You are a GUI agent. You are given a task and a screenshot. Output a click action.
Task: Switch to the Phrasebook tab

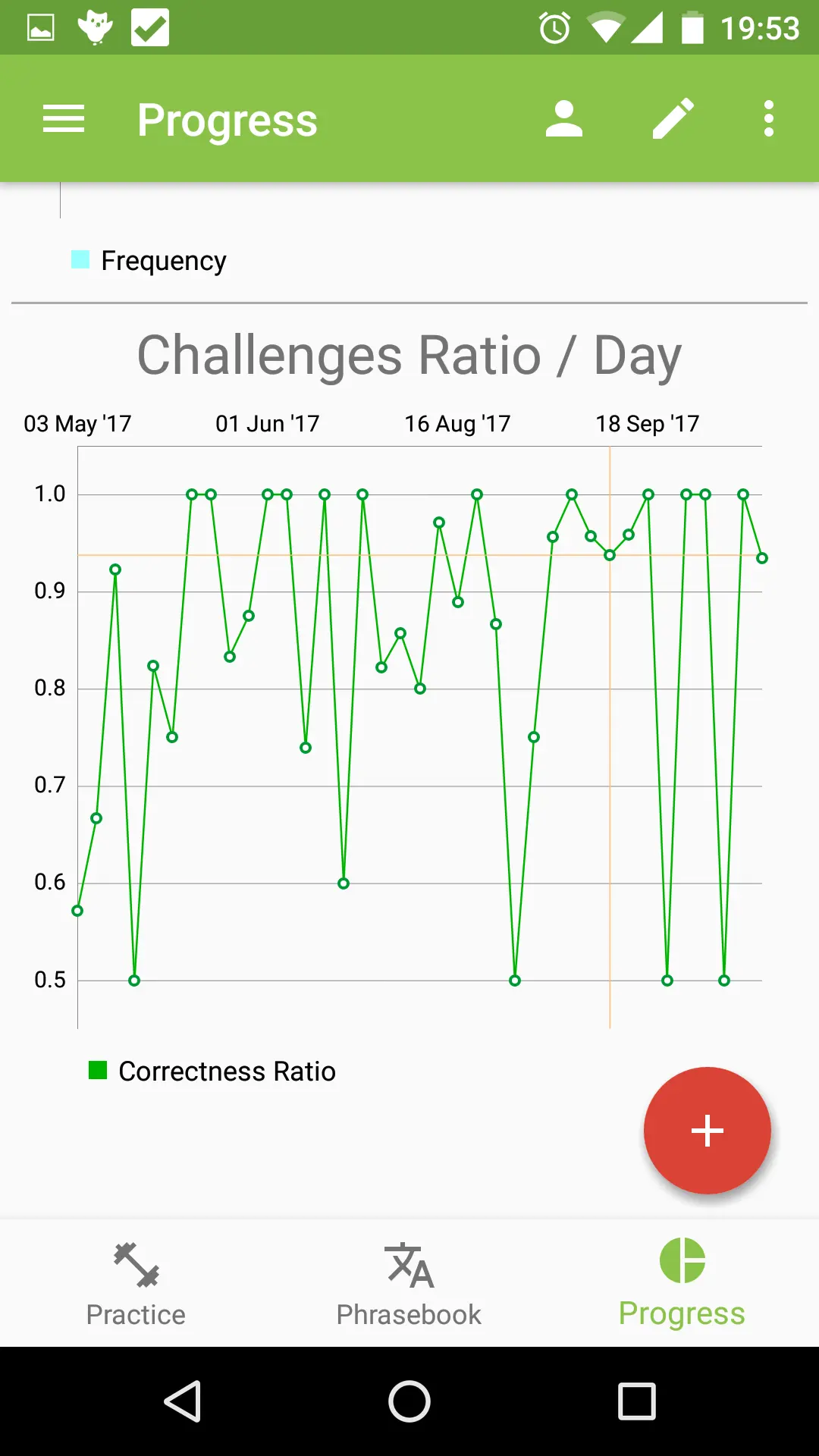point(409,1283)
